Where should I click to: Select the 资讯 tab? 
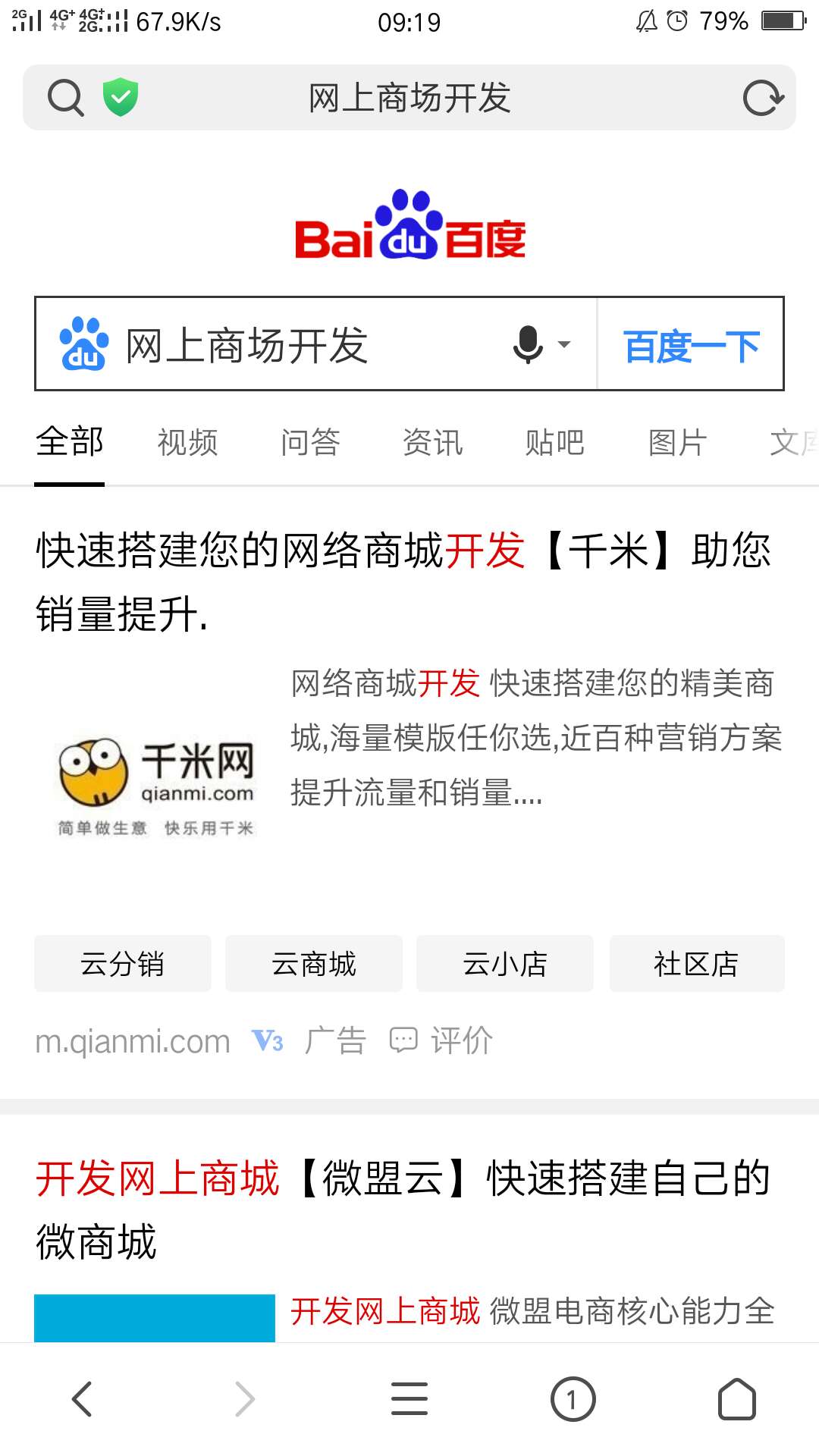[432, 442]
